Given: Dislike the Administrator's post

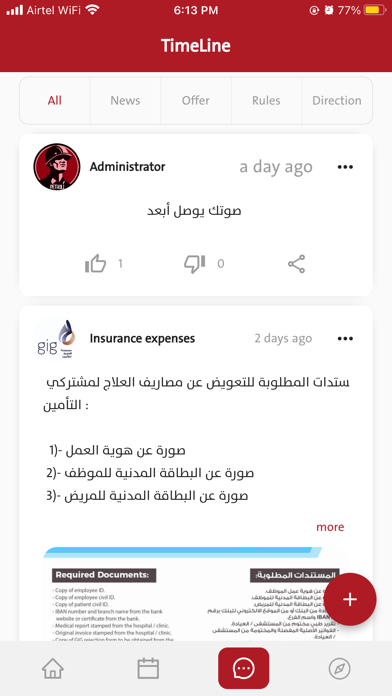Looking at the screenshot, I should coord(195,264).
